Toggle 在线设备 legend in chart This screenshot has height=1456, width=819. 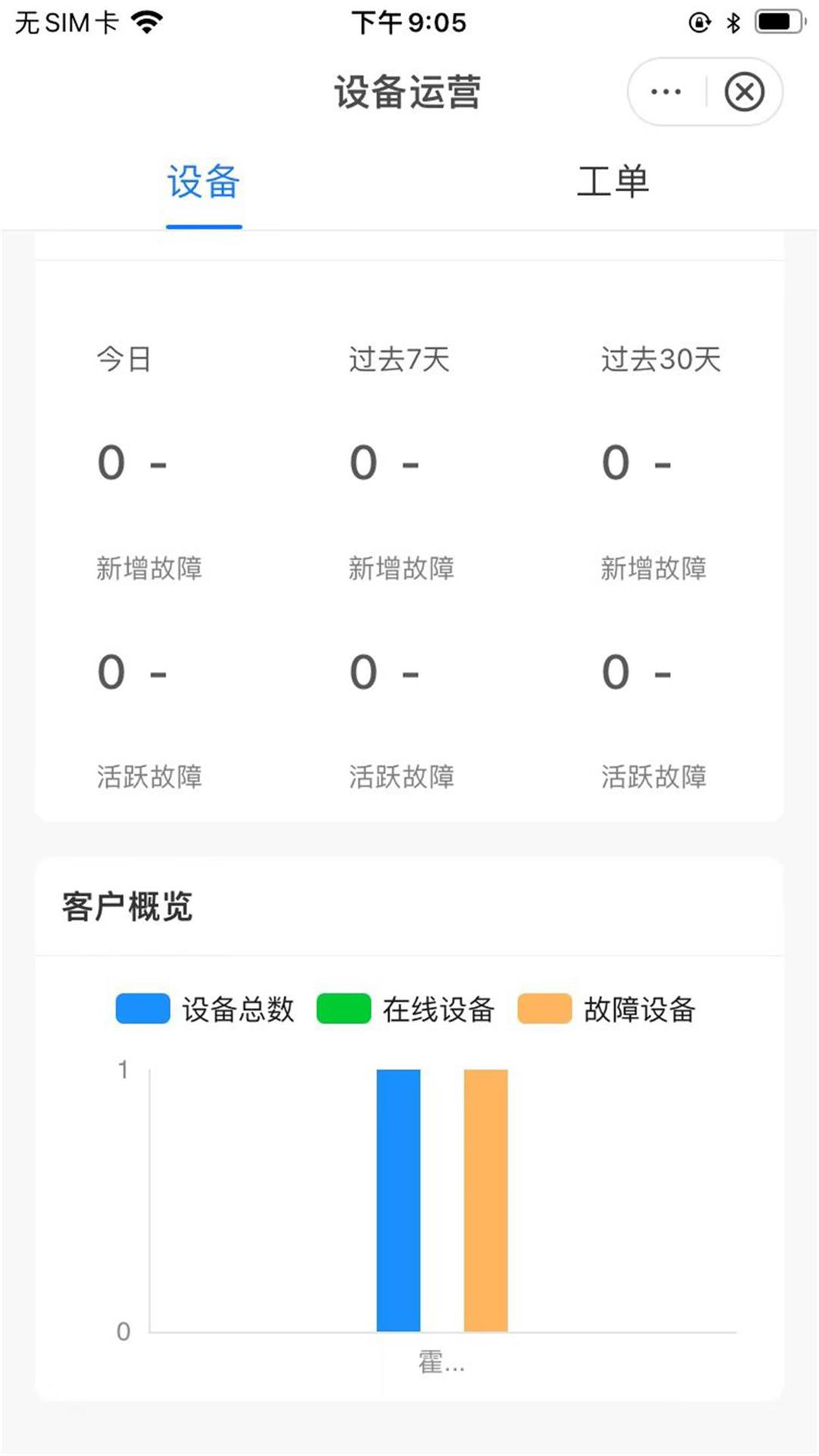(406, 1009)
